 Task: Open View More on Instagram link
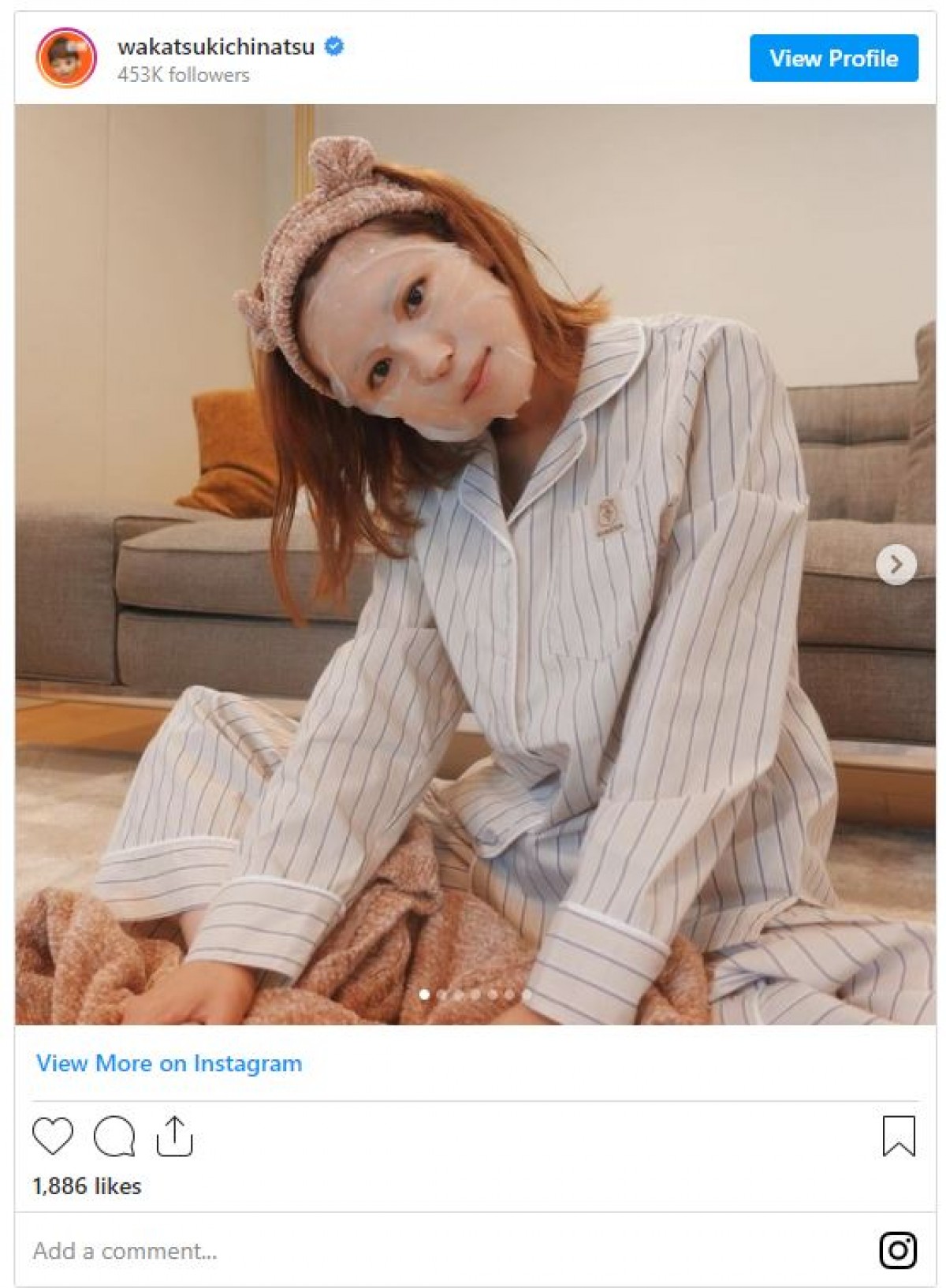click(169, 1063)
